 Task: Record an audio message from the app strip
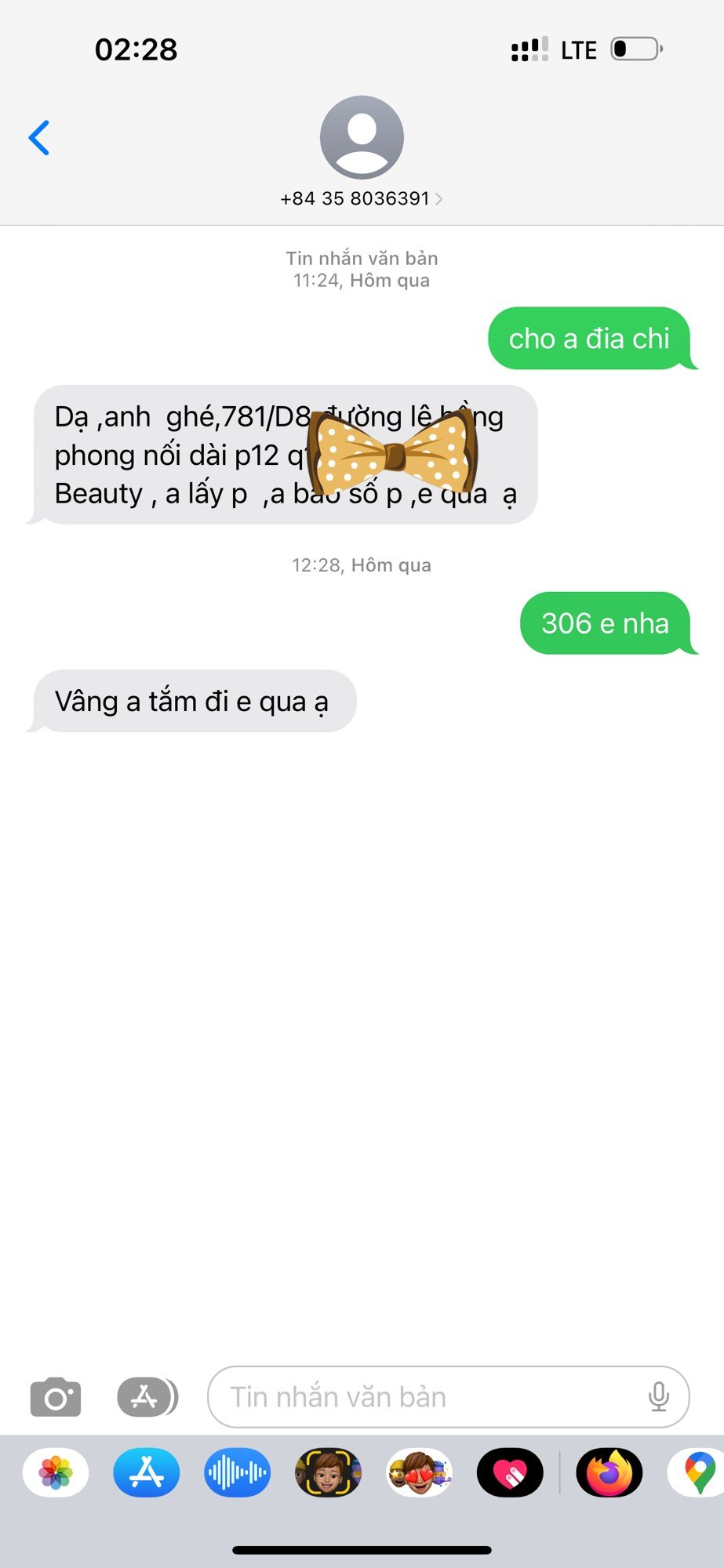tap(237, 1472)
